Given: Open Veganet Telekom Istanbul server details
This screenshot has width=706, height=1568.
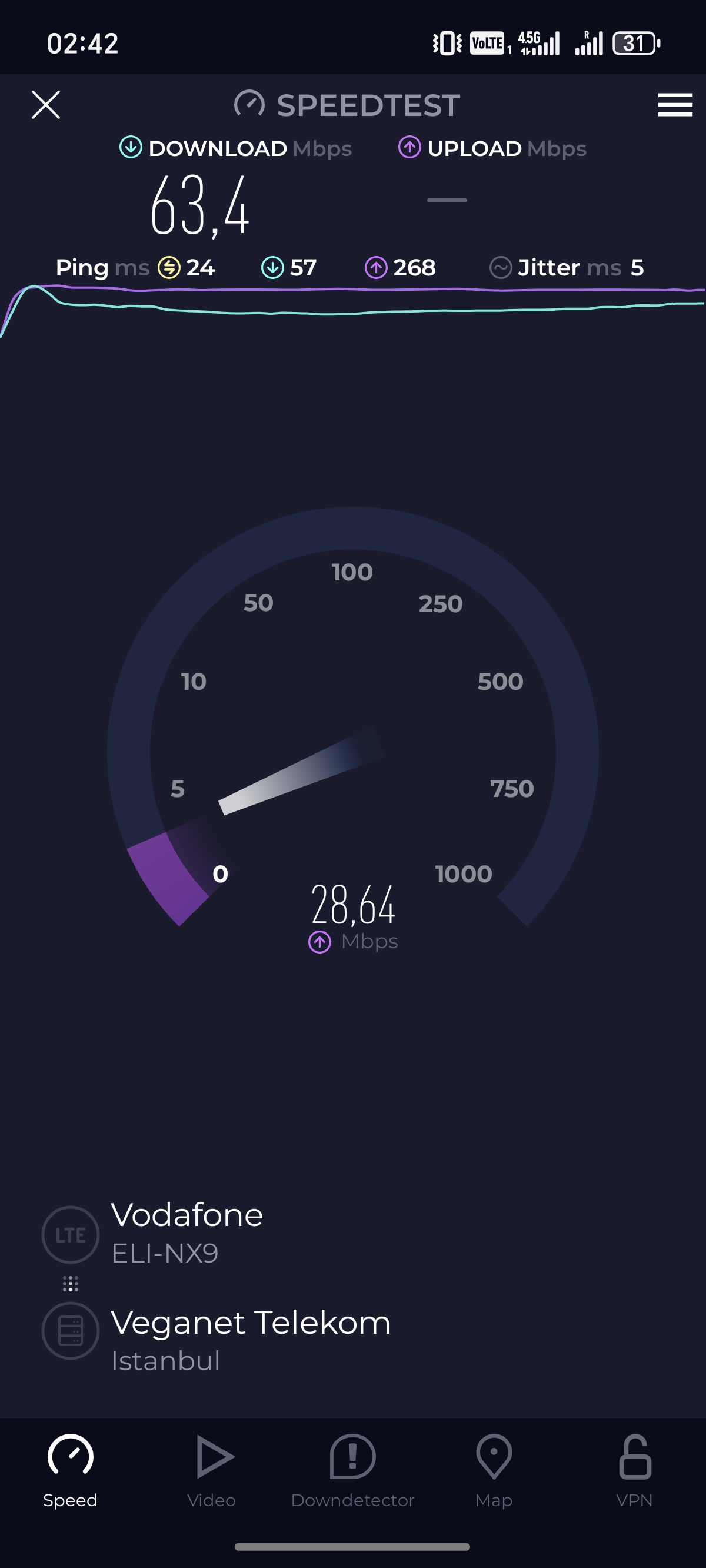Looking at the screenshot, I should (216, 1340).
